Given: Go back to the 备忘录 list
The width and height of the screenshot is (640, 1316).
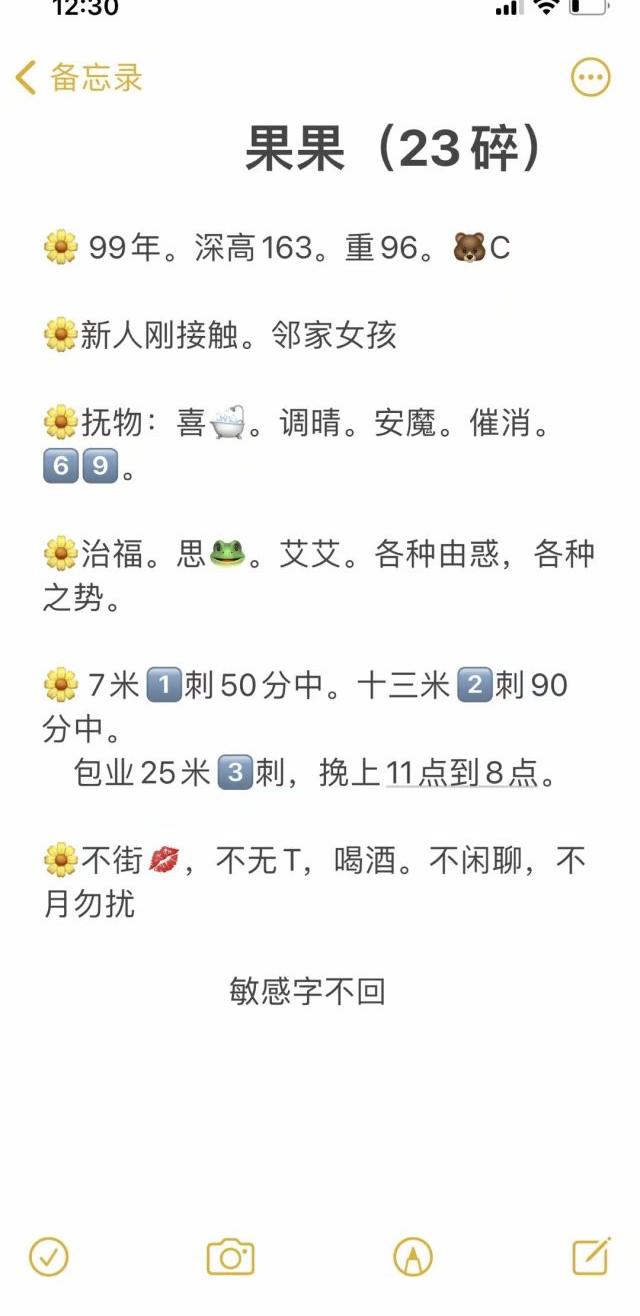Looking at the screenshot, I should pyautogui.click(x=78, y=78).
